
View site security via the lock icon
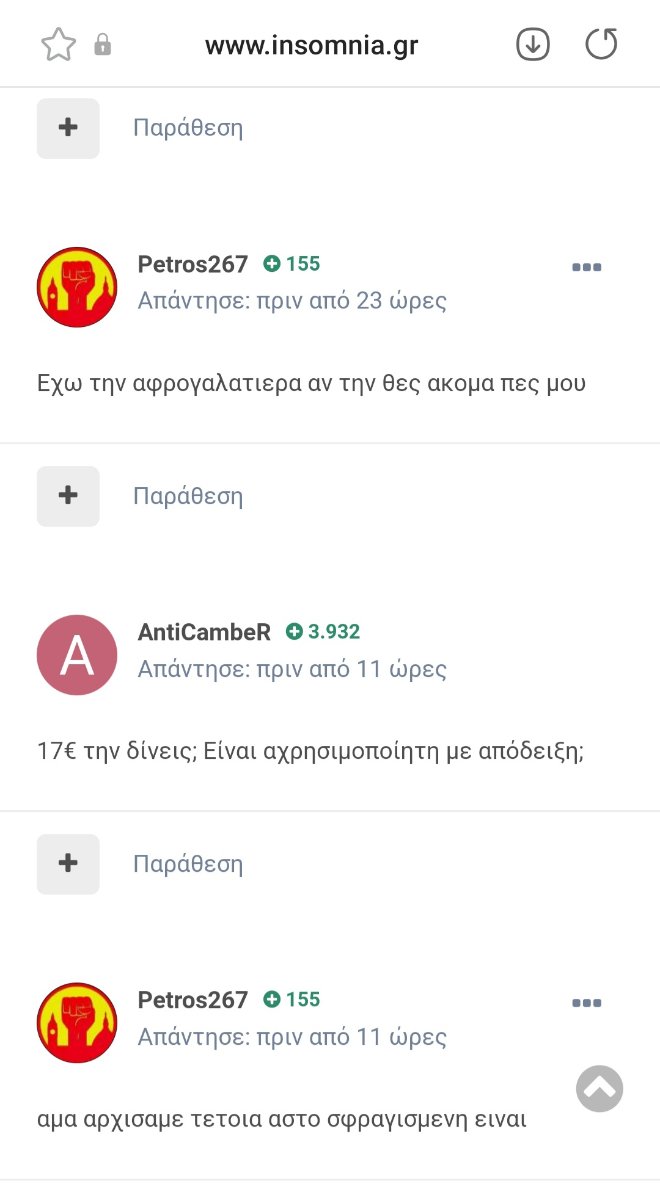coord(102,45)
